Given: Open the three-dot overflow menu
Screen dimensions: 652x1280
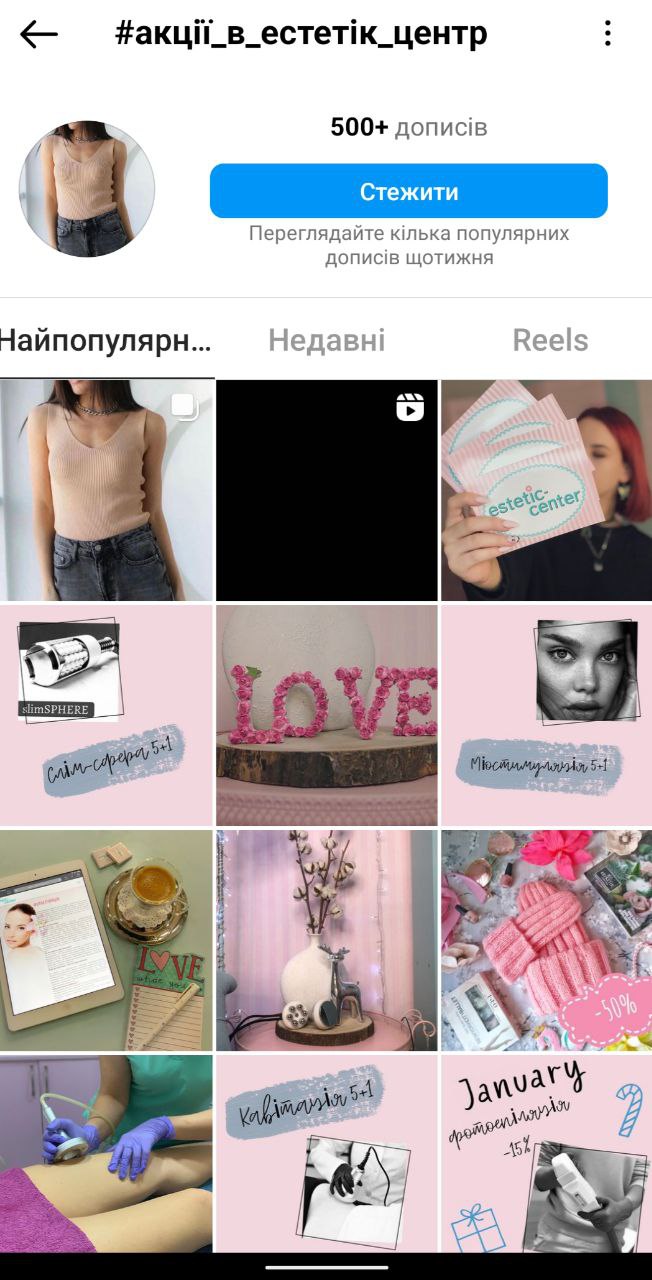Looking at the screenshot, I should (x=607, y=34).
